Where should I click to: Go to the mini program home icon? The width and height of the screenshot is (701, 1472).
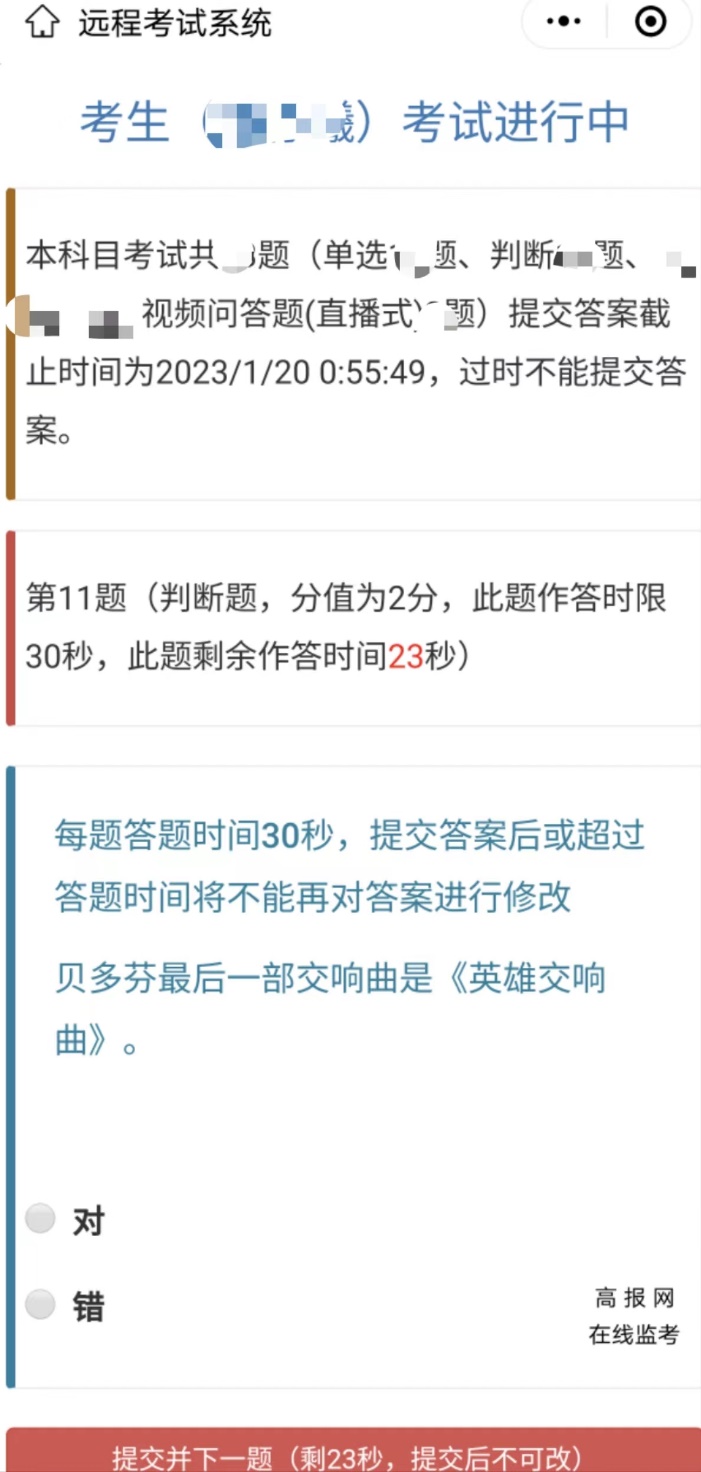[40, 22]
